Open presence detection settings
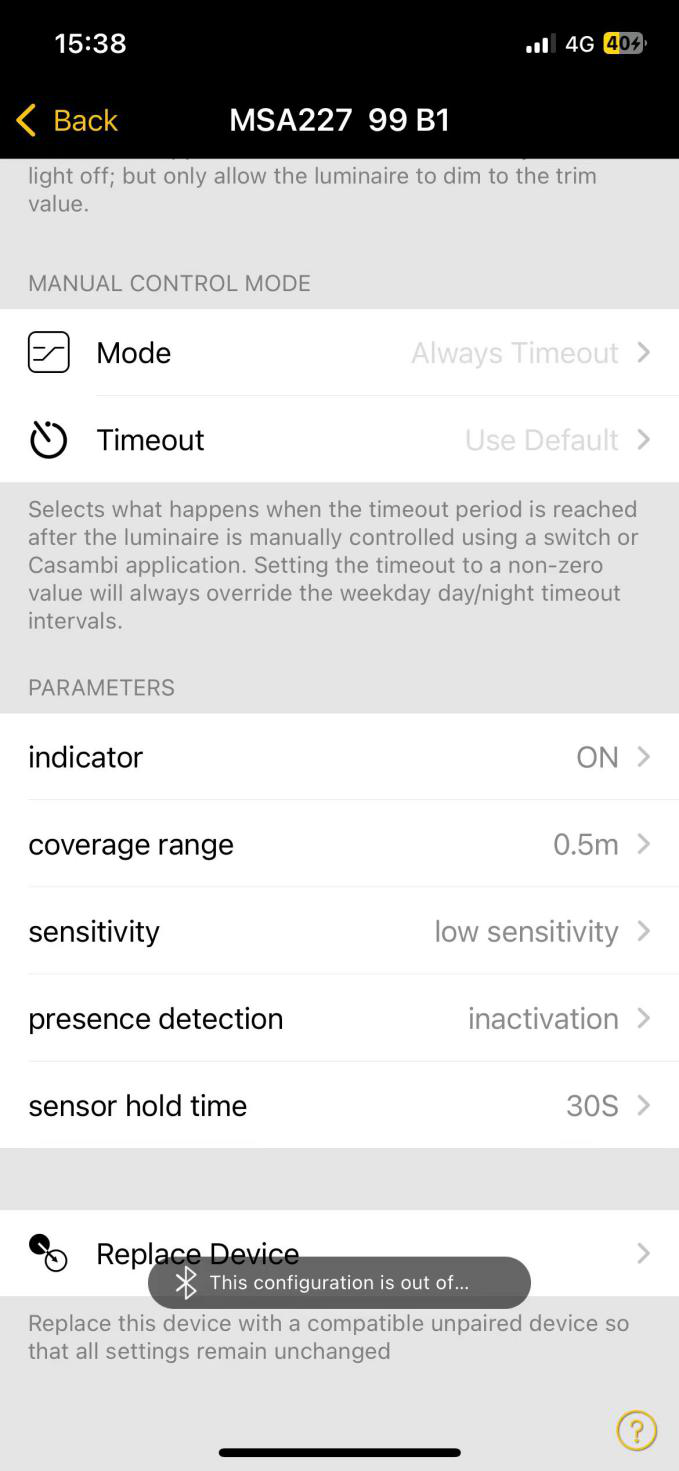The image size is (679, 1471). (339, 1018)
